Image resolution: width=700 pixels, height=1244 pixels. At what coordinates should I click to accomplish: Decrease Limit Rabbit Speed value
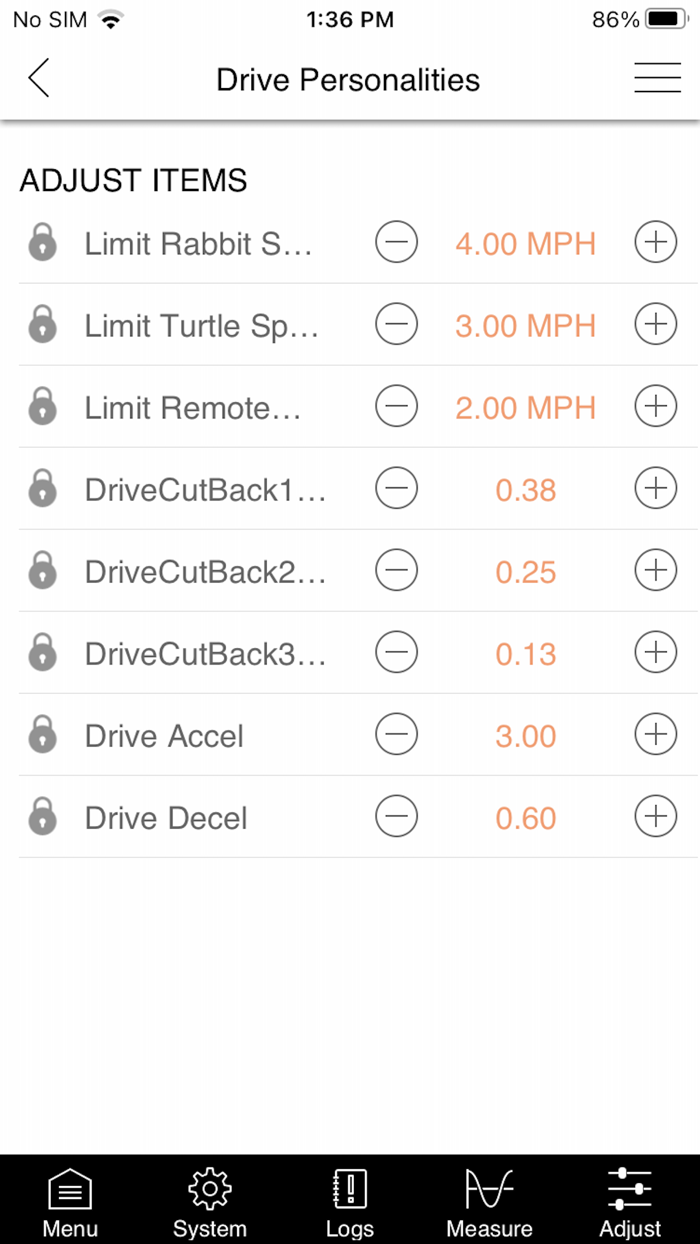click(x=396, y=243)
